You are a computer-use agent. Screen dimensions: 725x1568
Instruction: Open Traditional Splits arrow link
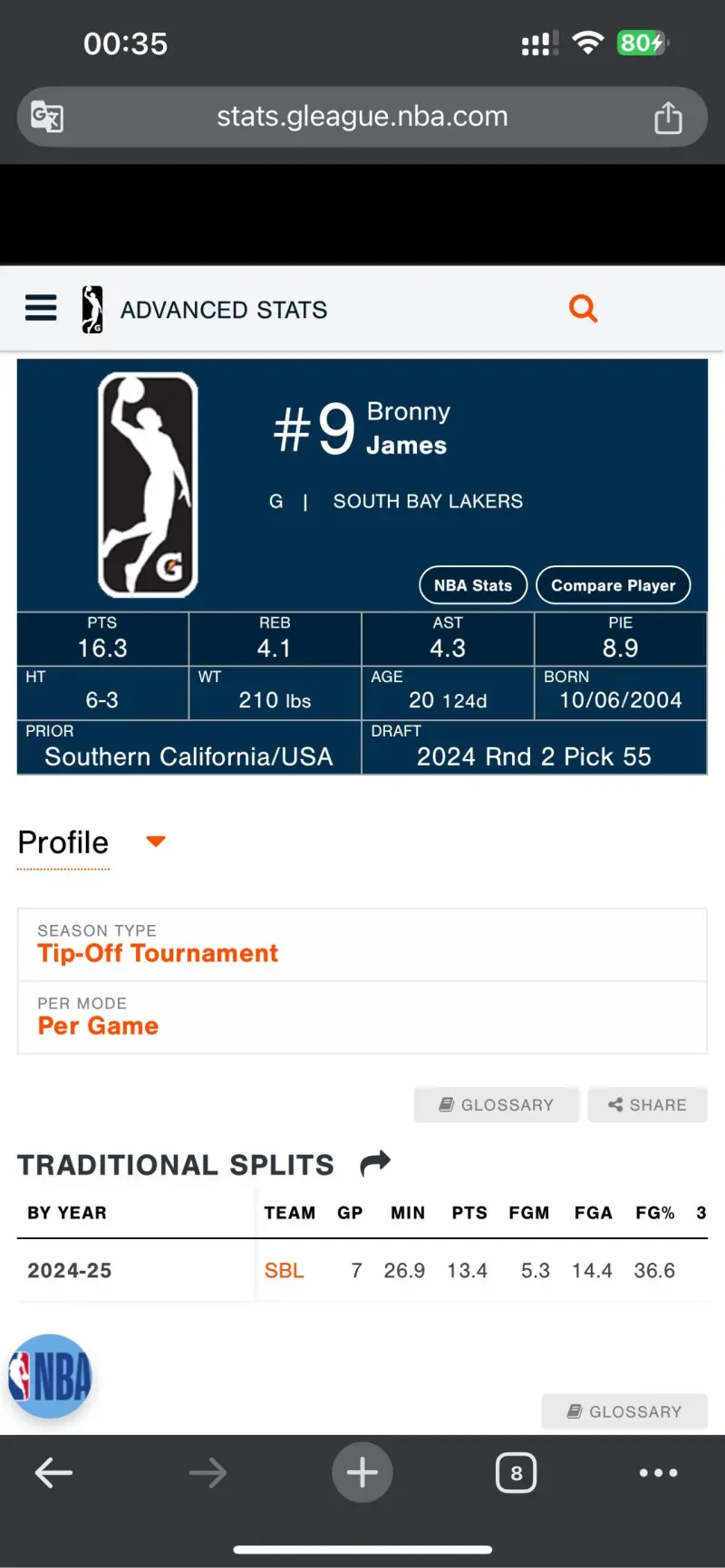pyautogui.click(x=375, y=1162)
